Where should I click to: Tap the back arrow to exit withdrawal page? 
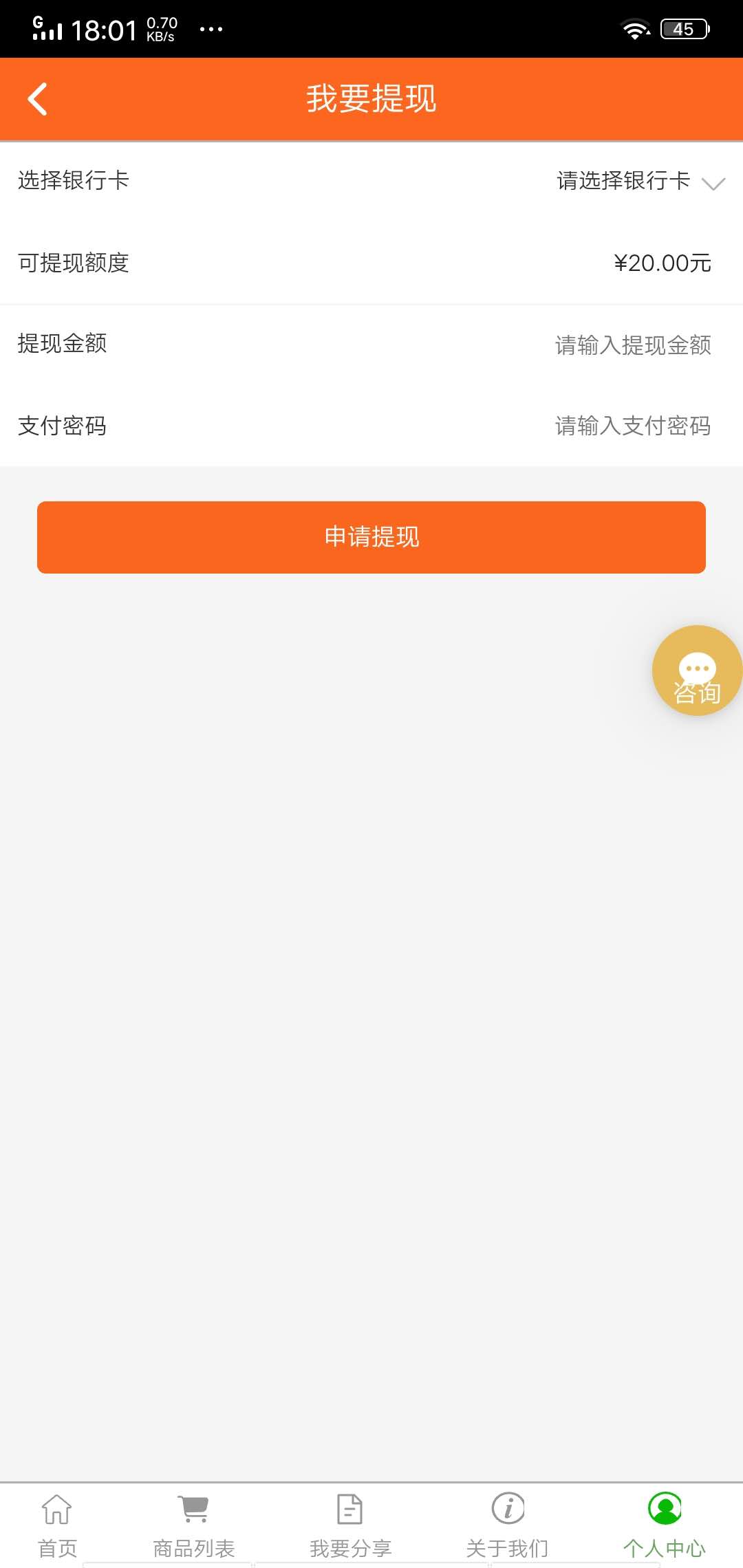[x=38, y=98]
